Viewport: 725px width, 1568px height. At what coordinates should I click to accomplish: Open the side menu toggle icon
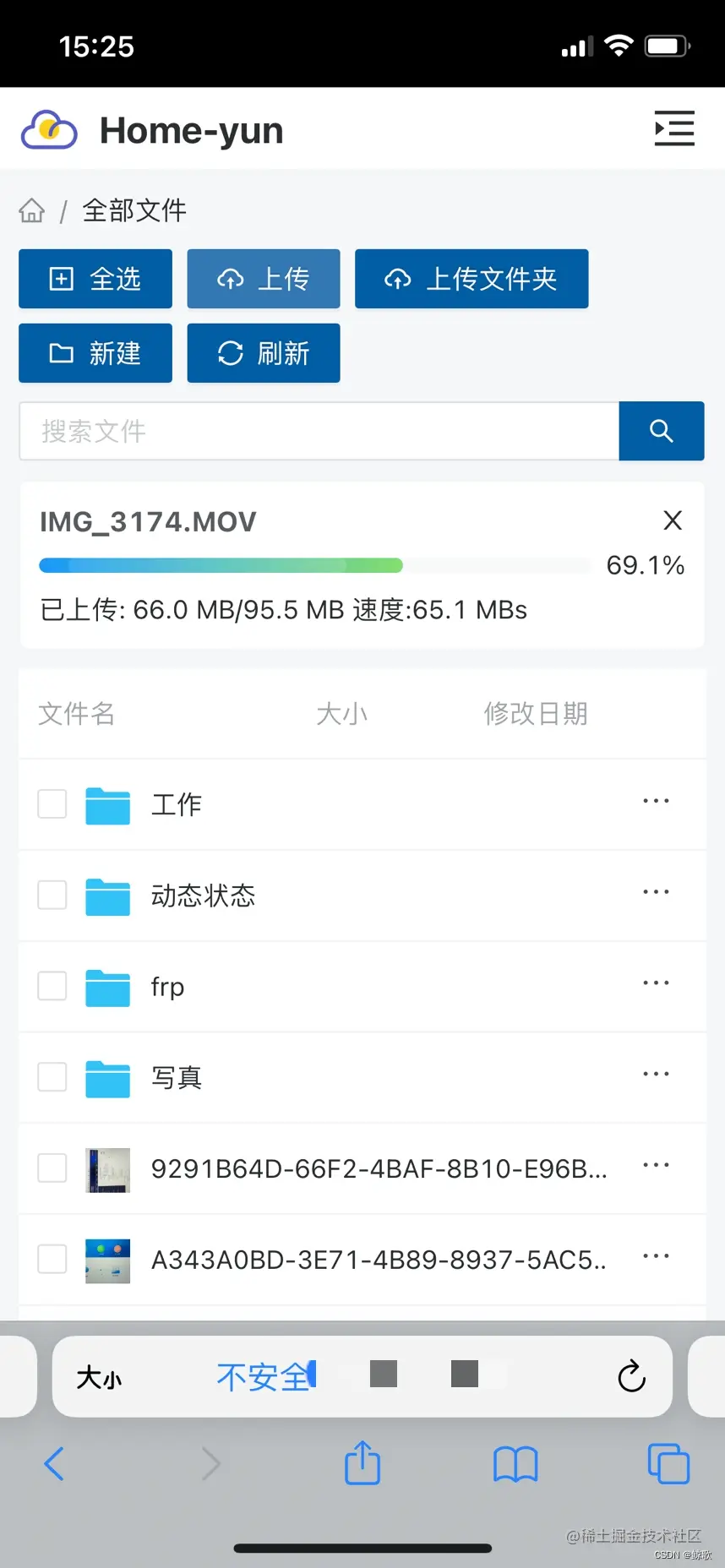point(674,128)
